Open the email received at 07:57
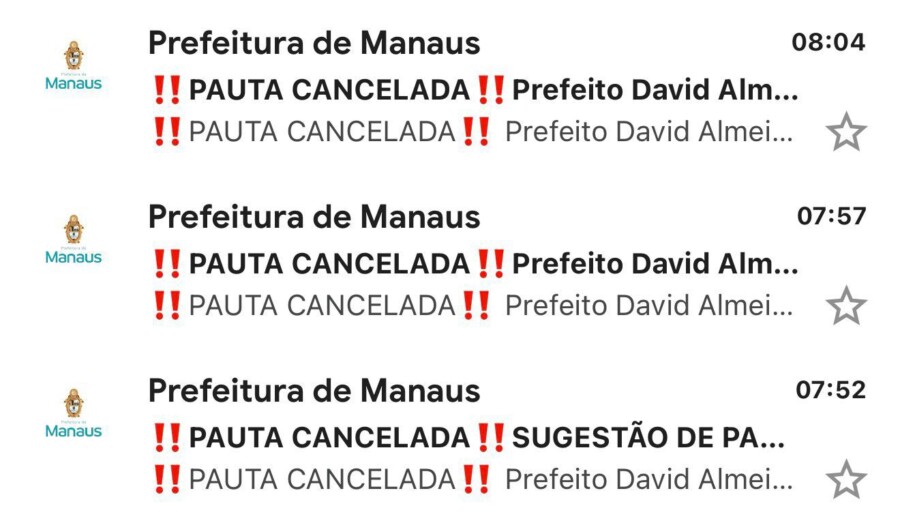The width and height of the screenshot is (900, 521). (x=475, y=264)
